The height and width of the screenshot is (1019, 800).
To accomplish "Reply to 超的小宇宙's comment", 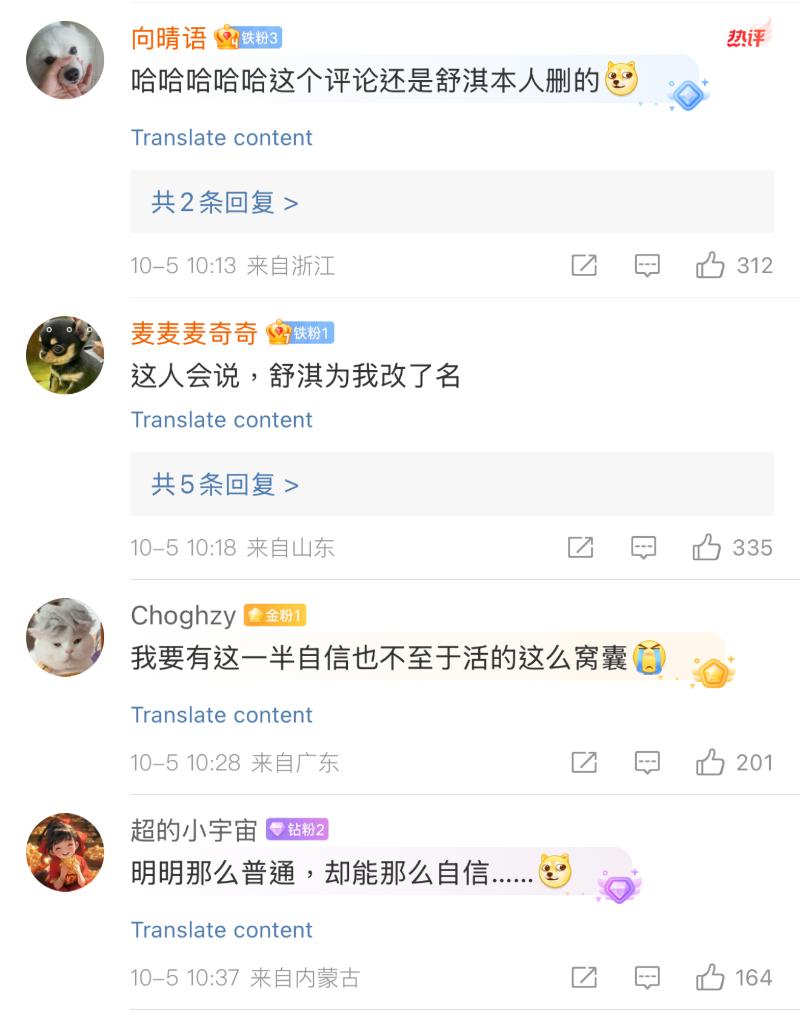I will [x=648, y=977].
